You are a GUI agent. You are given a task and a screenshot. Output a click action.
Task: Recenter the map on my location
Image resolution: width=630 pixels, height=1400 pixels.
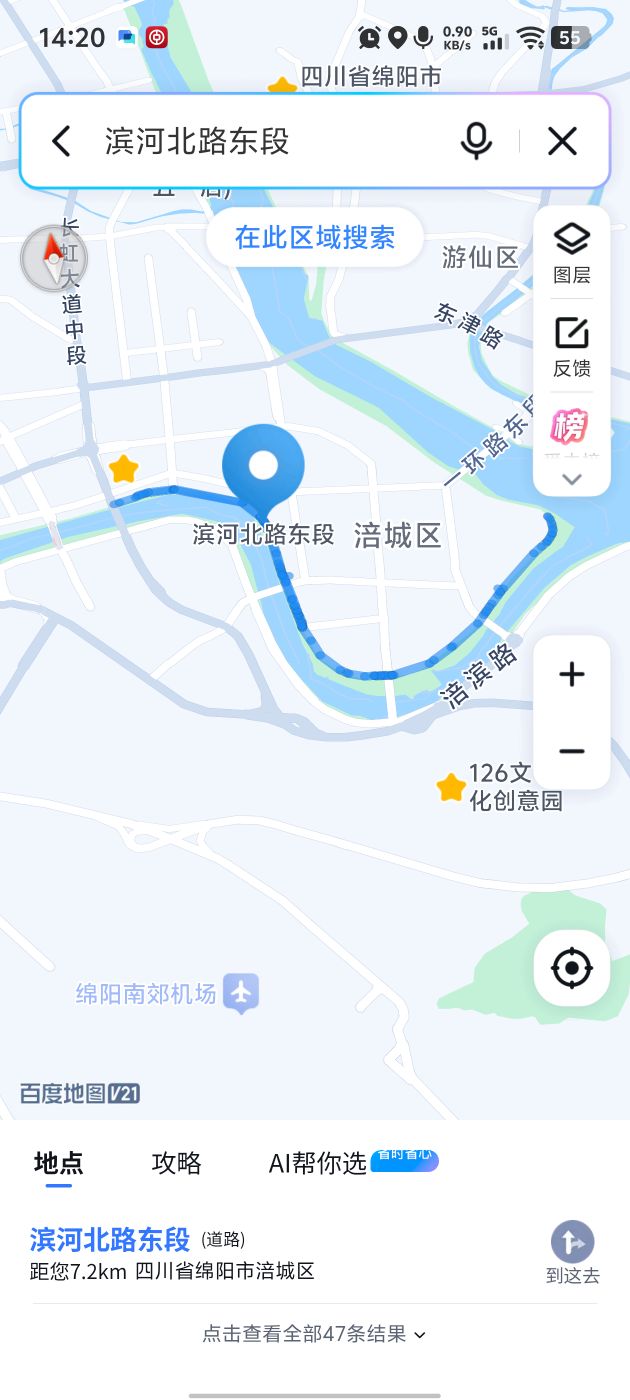(572, 968)
